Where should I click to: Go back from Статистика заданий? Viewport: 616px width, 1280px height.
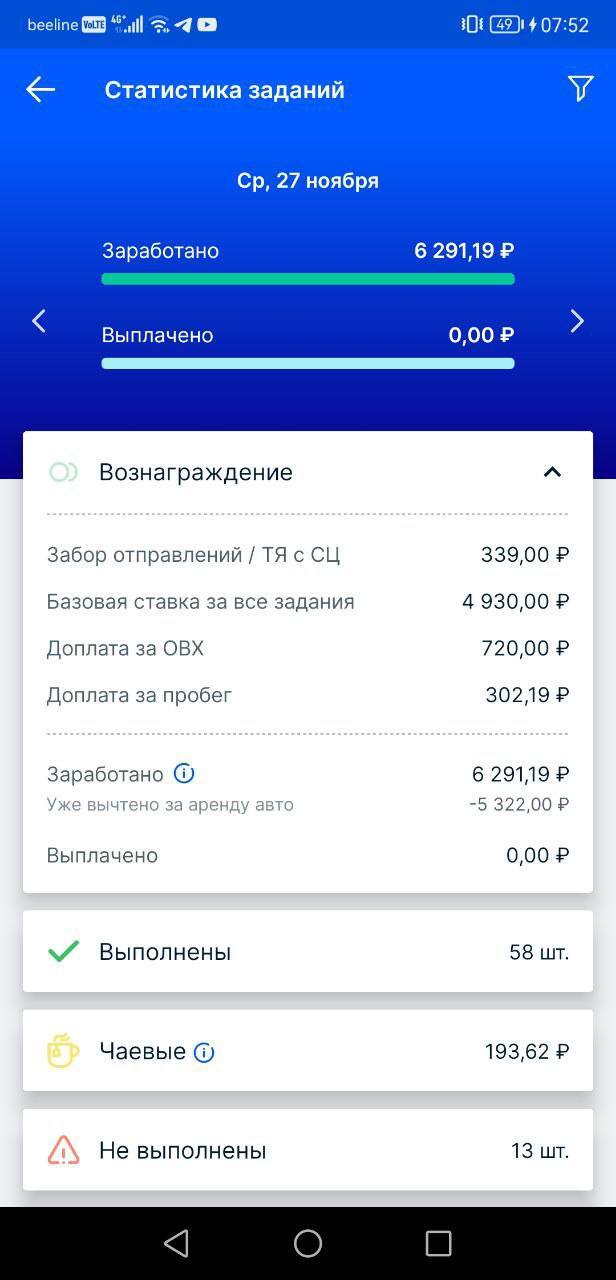(40, 90)
